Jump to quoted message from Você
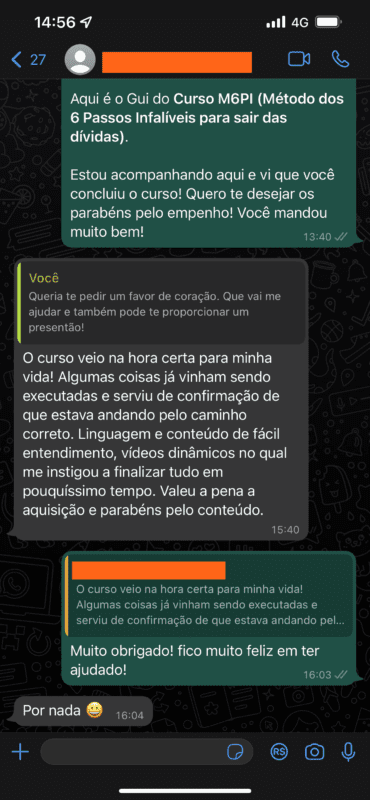 point(160,303)
